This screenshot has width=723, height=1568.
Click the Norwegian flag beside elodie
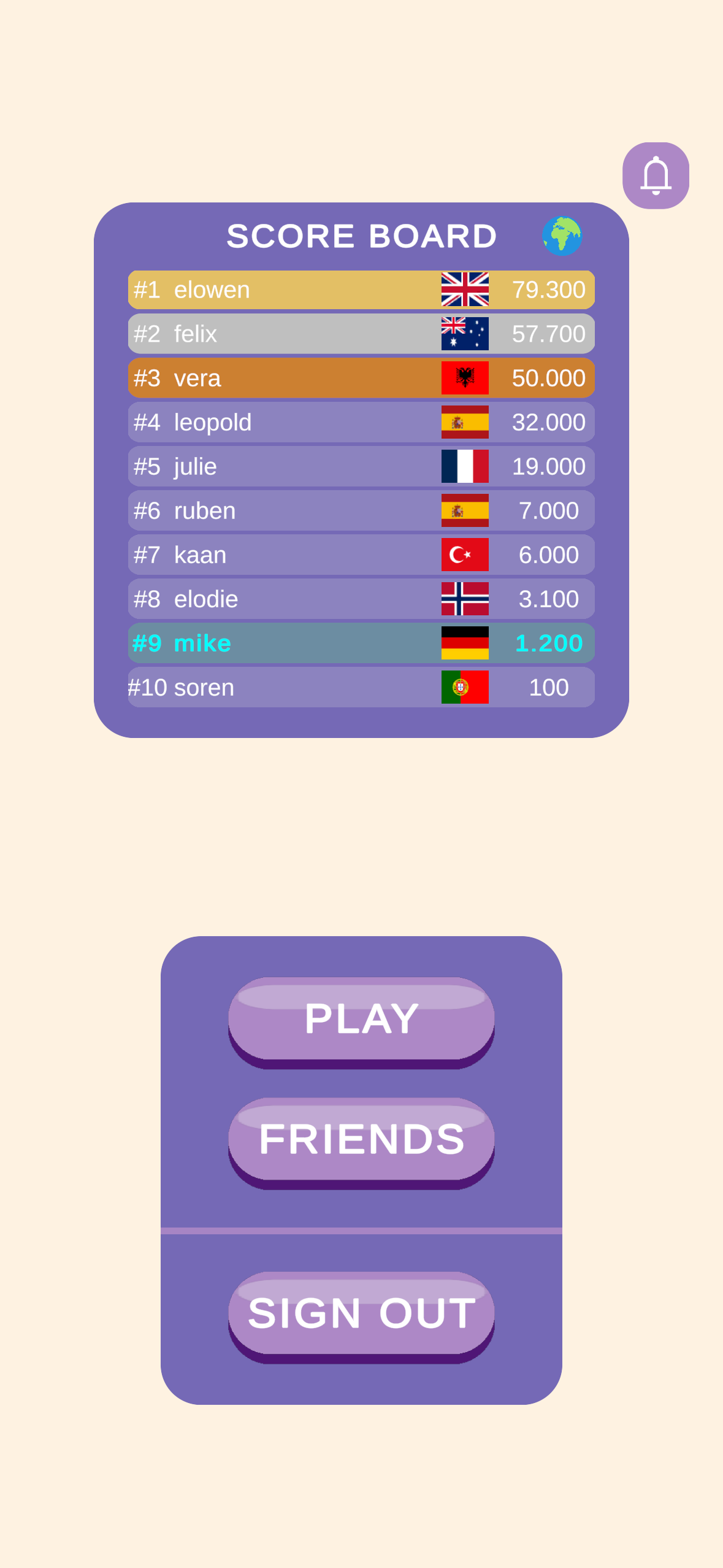464,598
